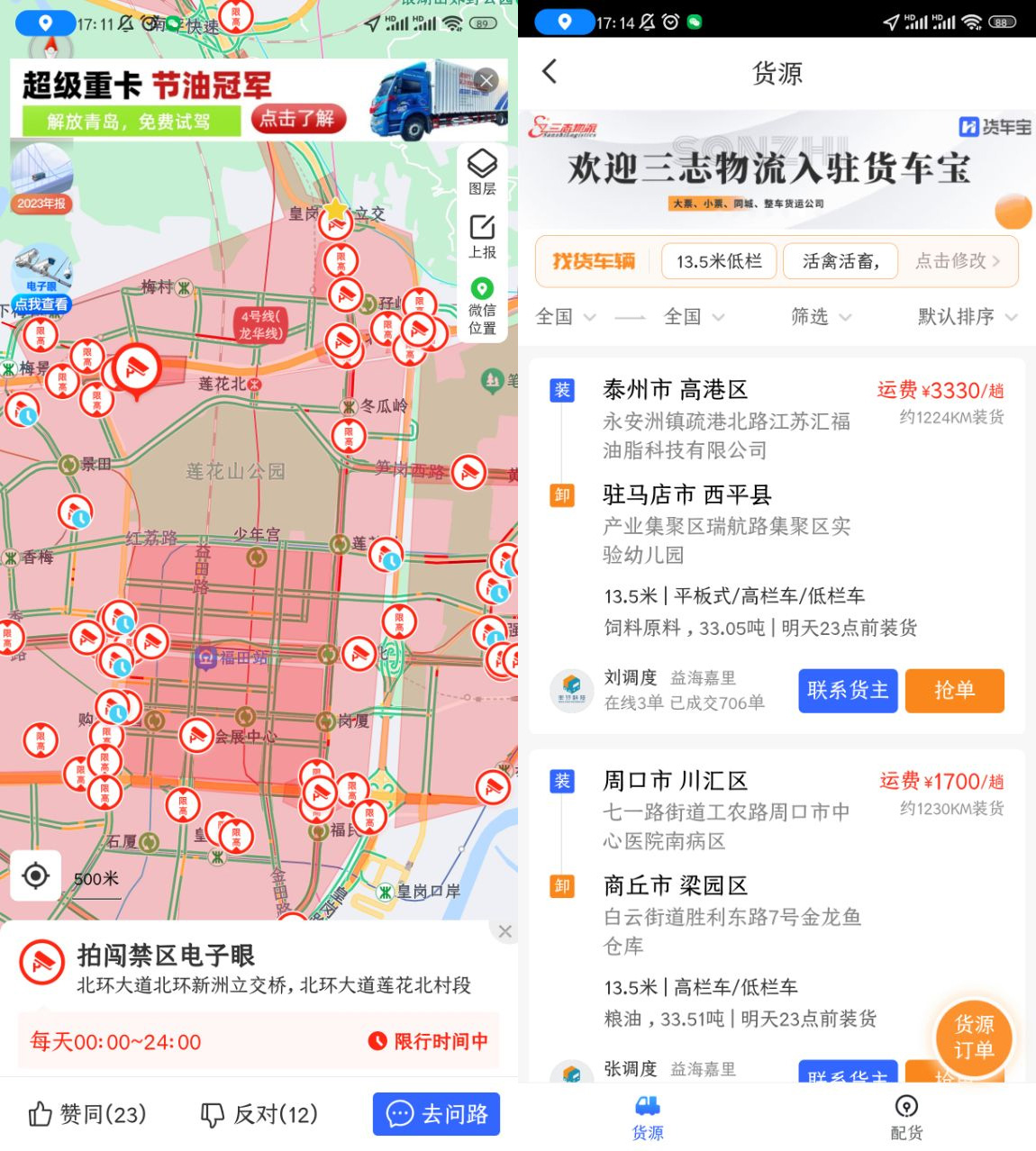
Task: Open 点击修改 to edit vehicle info
Action: coord(957,261)
